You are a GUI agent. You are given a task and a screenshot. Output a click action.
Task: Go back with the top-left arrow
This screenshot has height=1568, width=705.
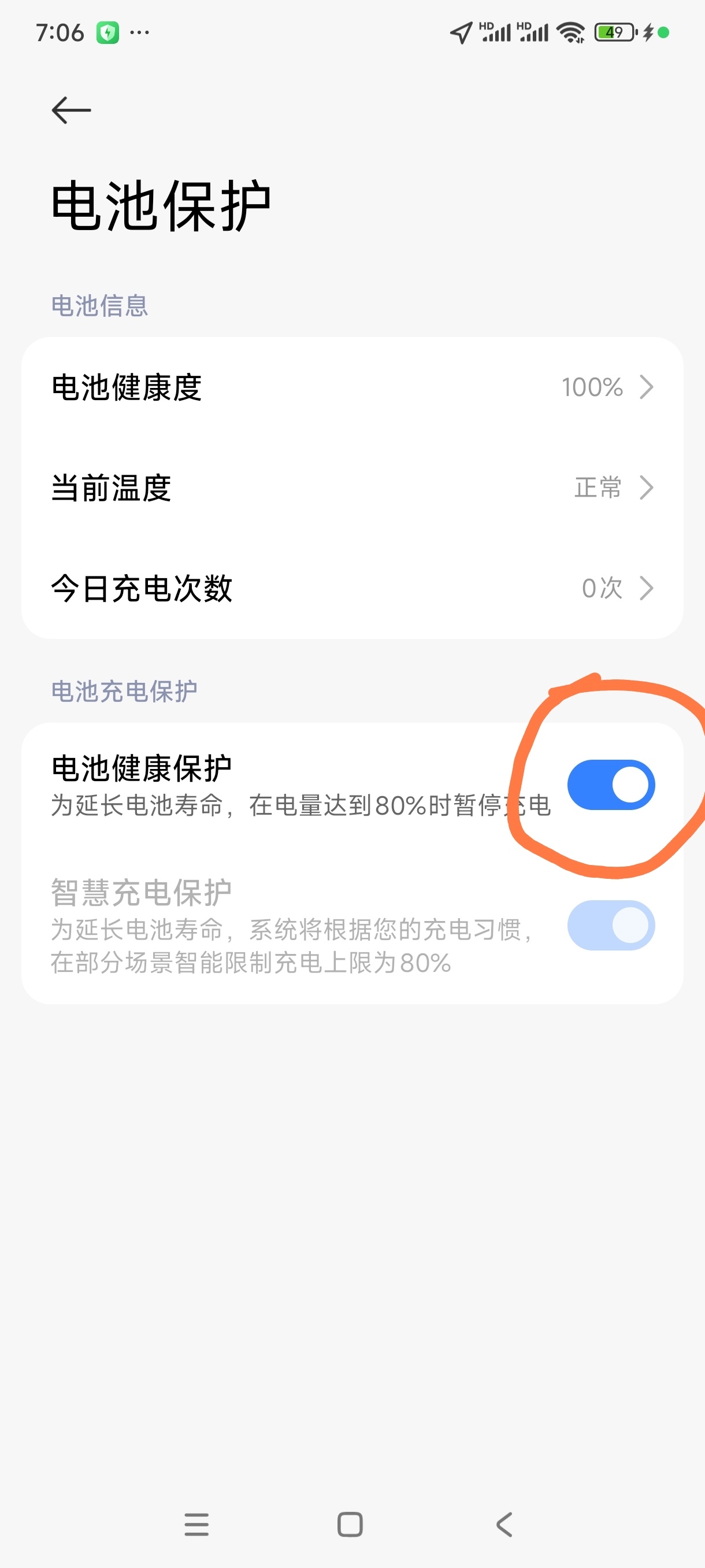[x=71, y=110]
